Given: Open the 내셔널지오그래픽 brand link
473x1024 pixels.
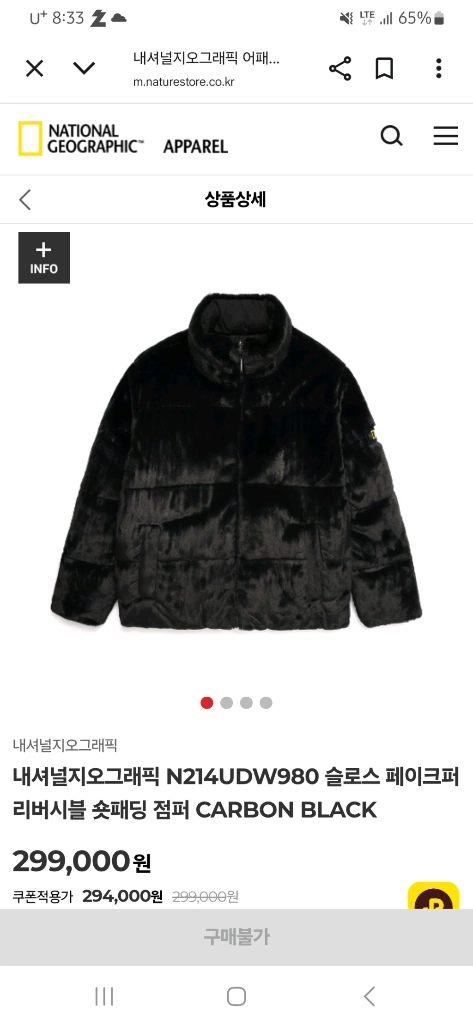Looking at the screenshot, I should tap(65, 744).
